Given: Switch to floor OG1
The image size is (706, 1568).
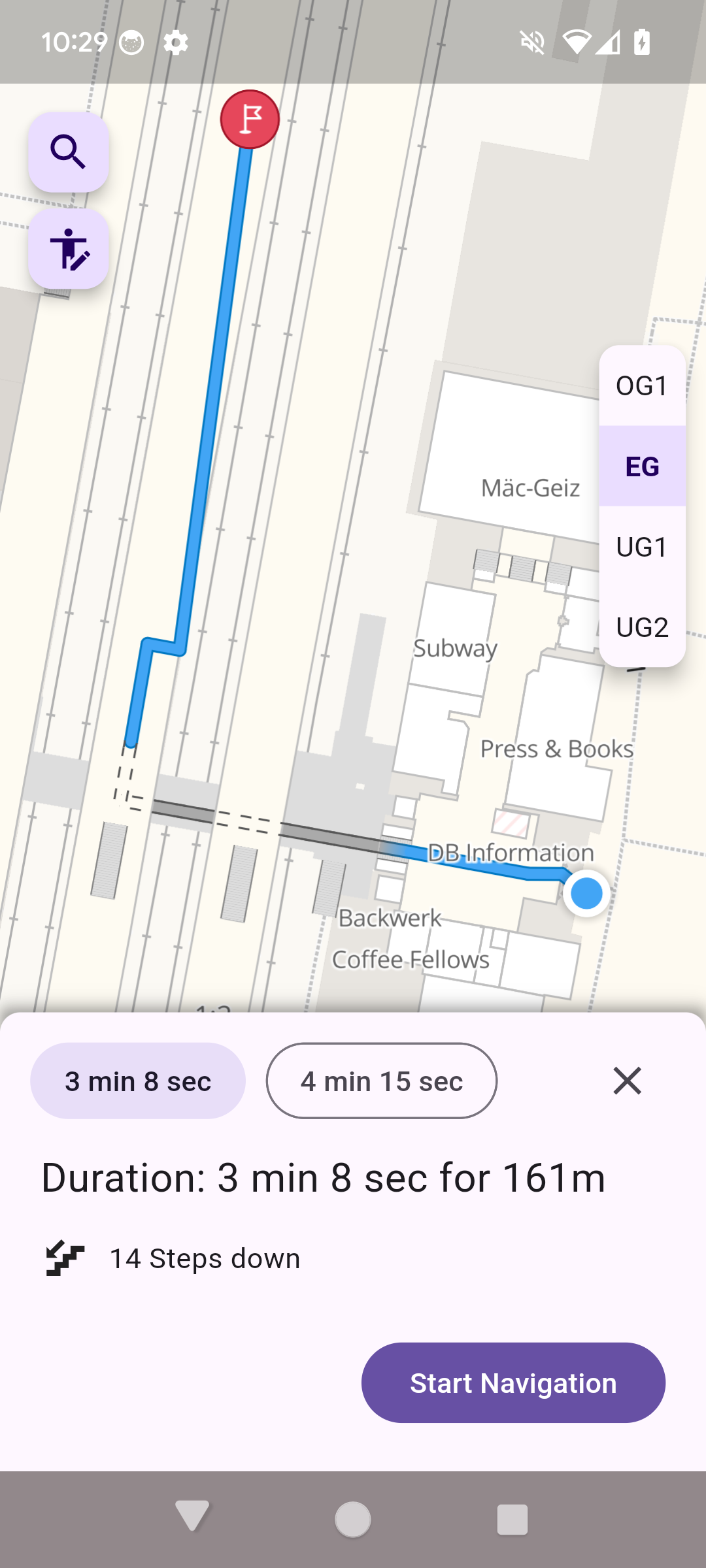Looking at the screenshot, I should click(642, 385).
